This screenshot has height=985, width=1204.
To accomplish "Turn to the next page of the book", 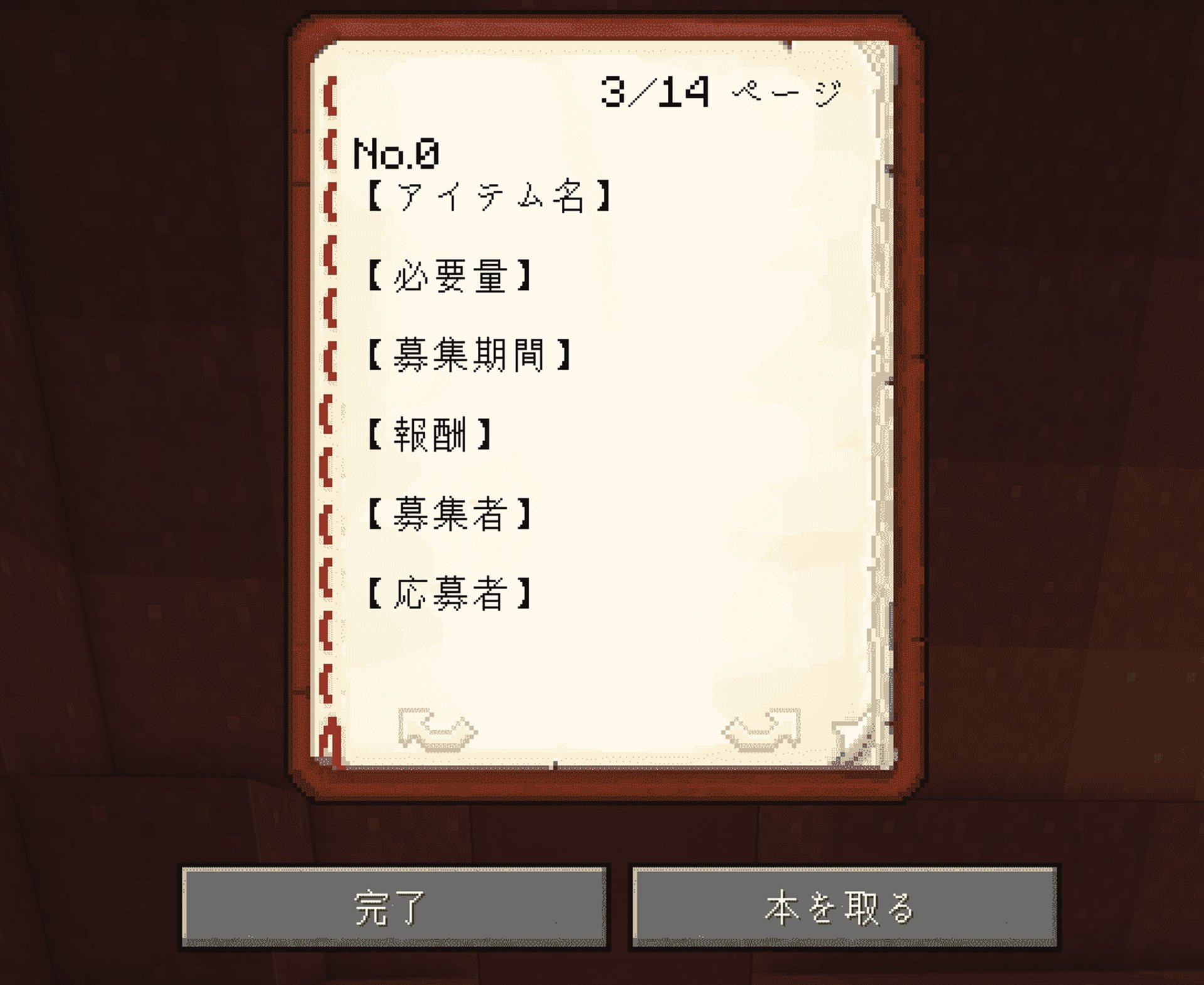I will [762, 730].
